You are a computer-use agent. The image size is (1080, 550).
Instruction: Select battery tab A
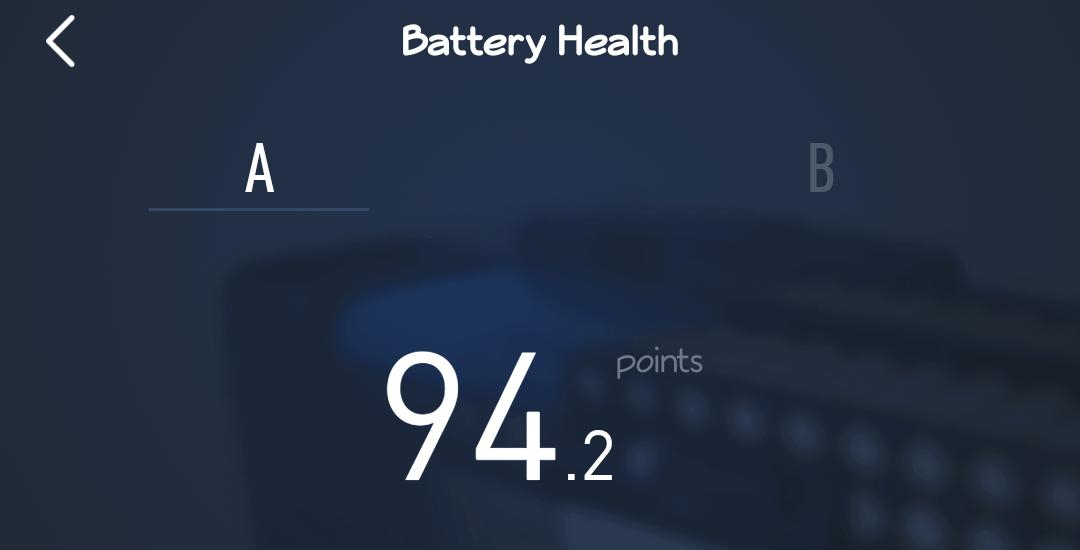(x=259, y=170)
